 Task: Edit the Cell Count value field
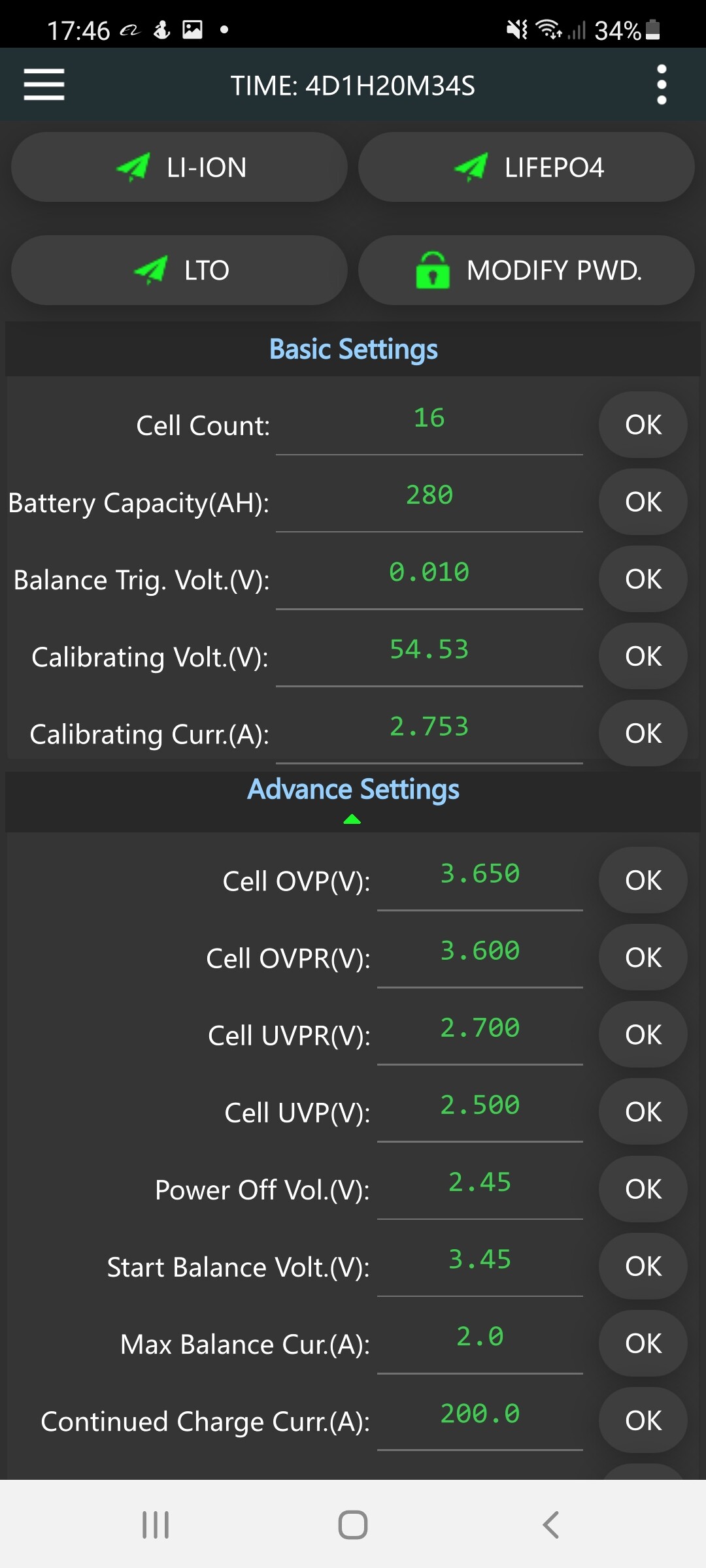pos(429,425)
